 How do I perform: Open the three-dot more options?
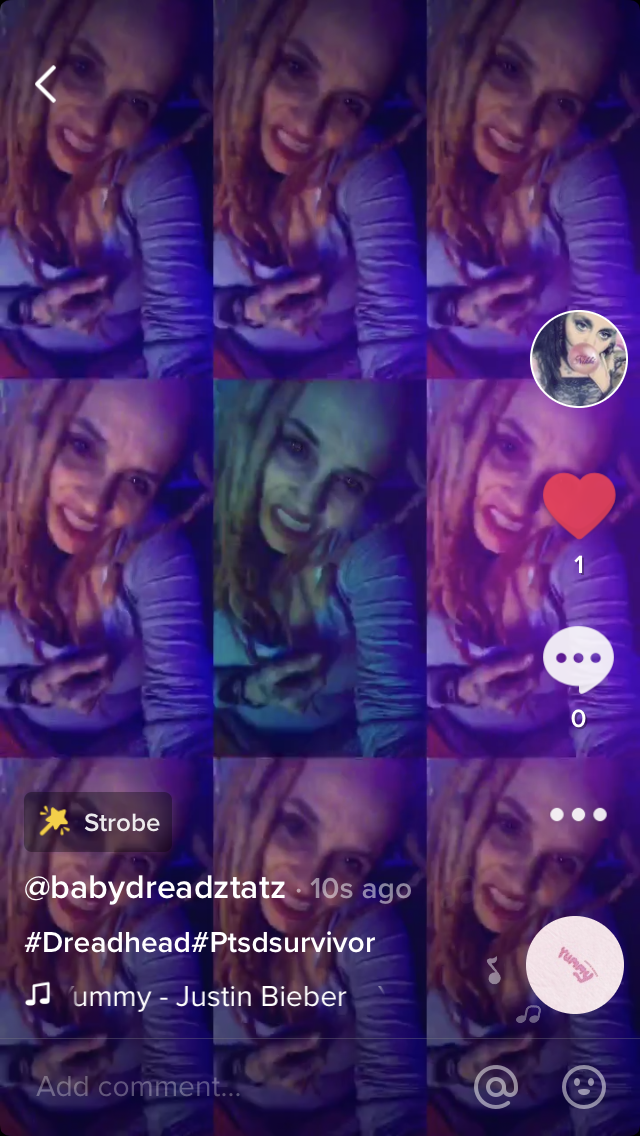578,814
